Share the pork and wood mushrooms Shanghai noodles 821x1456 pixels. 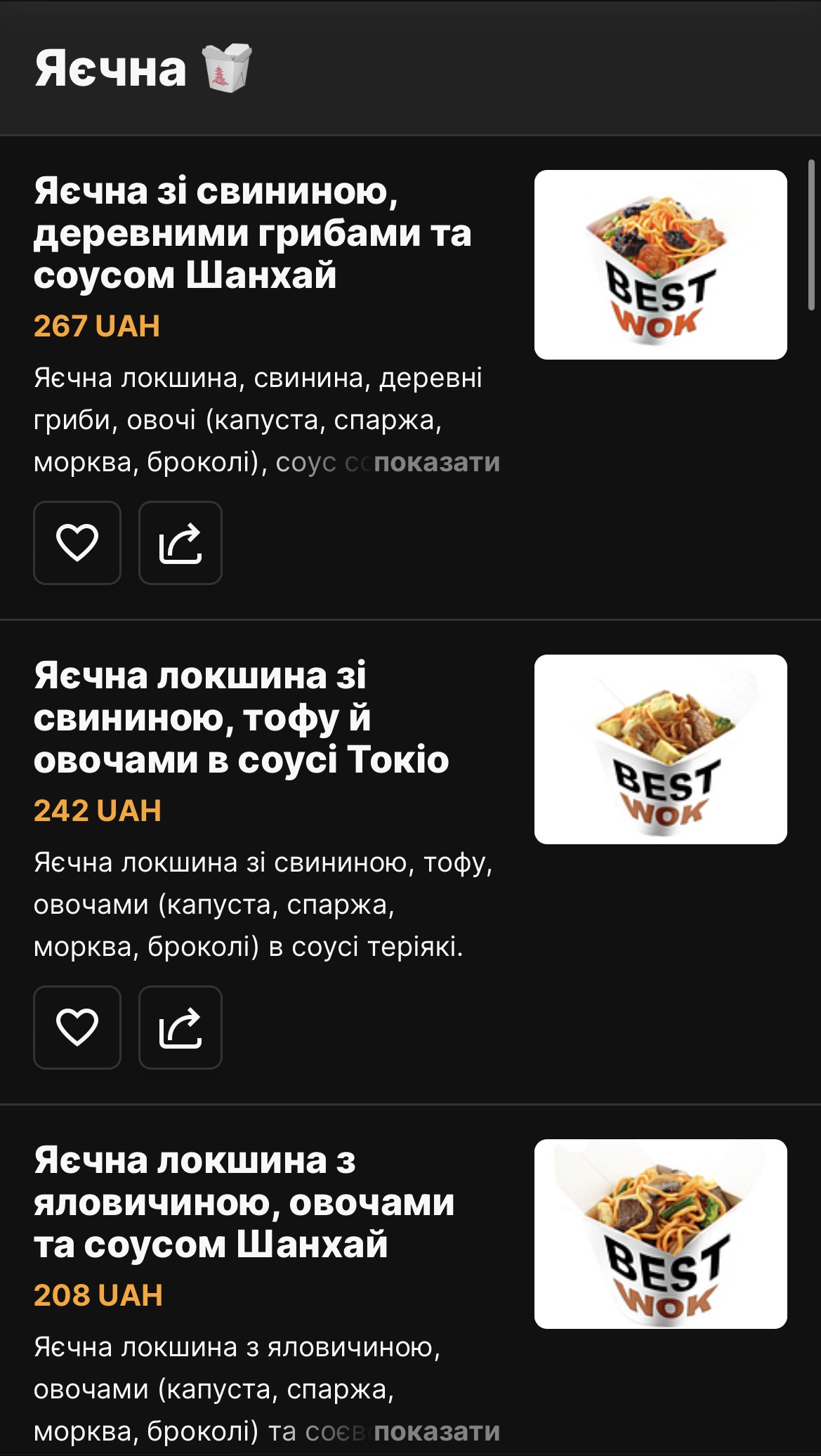tap(180, 543)
